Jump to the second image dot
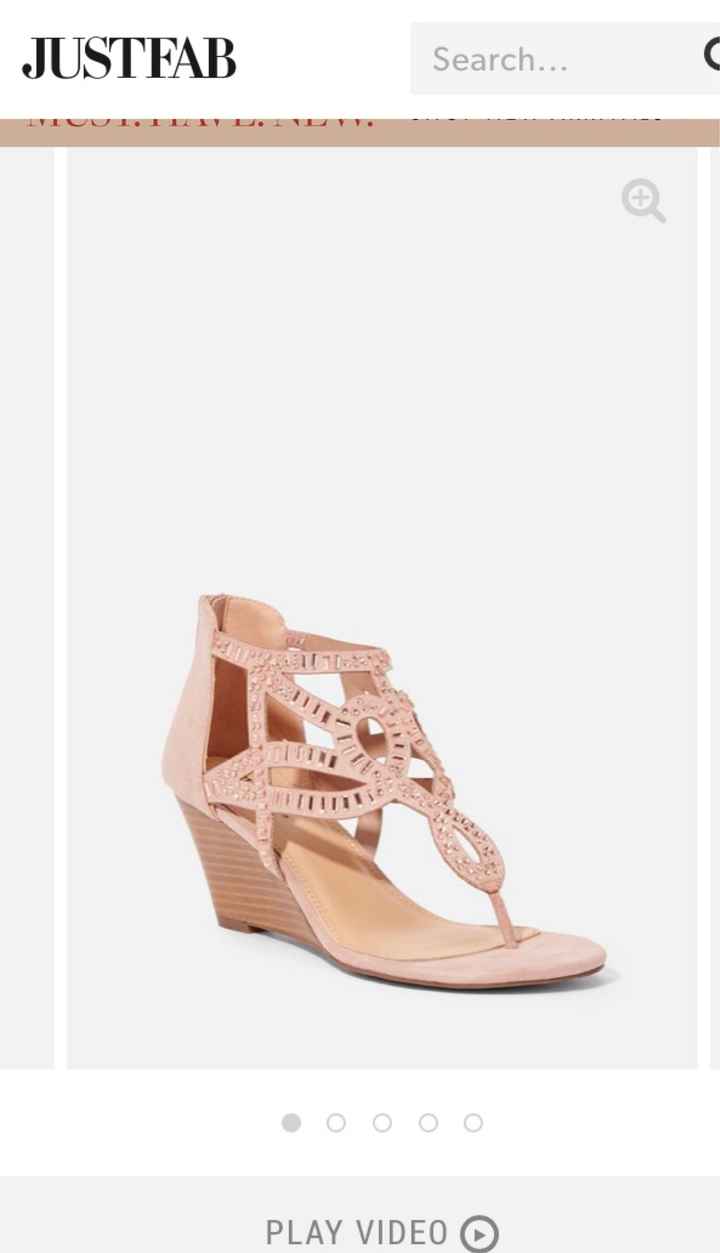Viewport: 720px width, 1253px height. point(336,1123)
